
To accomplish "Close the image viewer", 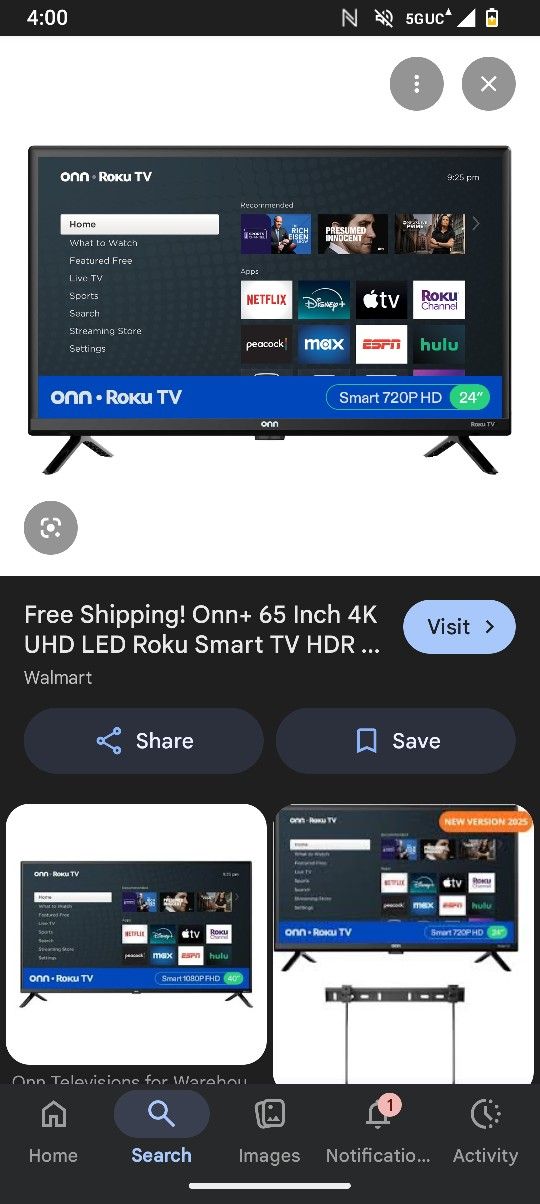I will point(488,84).
